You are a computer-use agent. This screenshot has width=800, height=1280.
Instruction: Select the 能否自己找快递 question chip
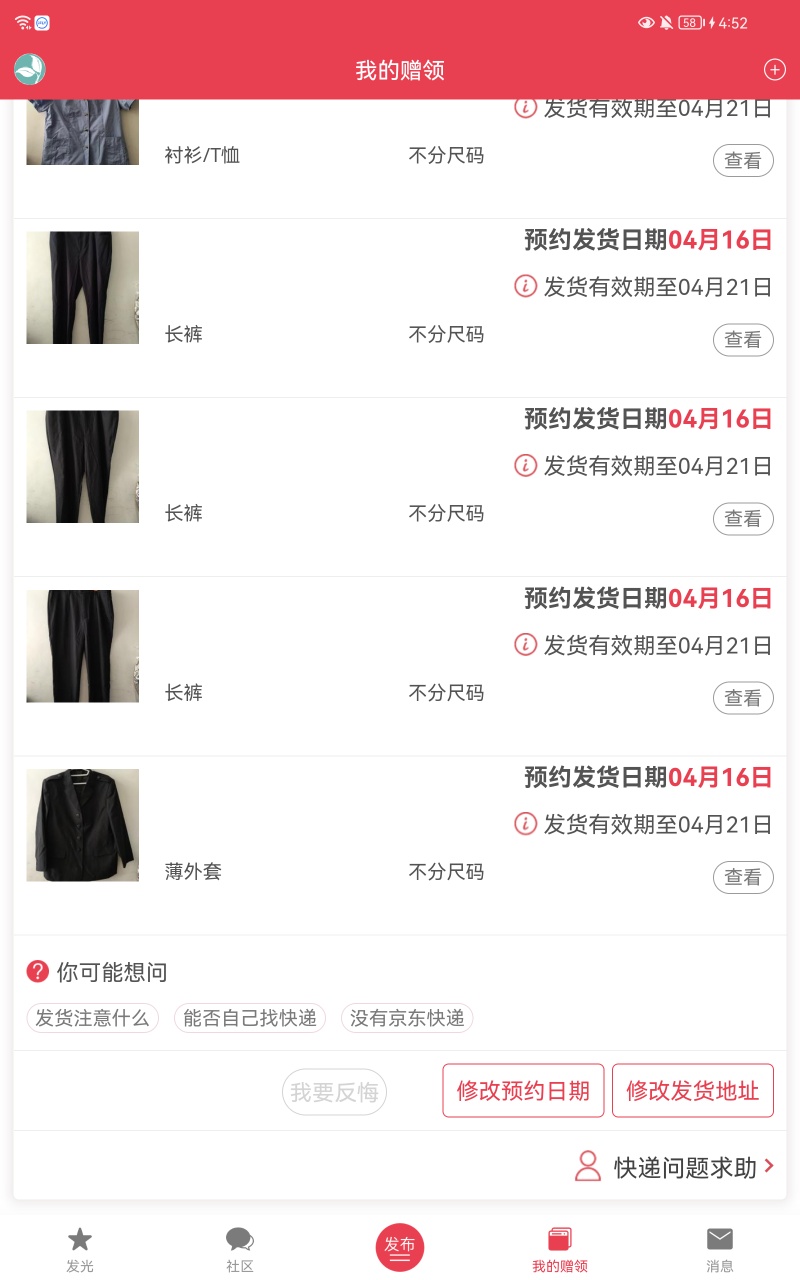click(250, 1019)
